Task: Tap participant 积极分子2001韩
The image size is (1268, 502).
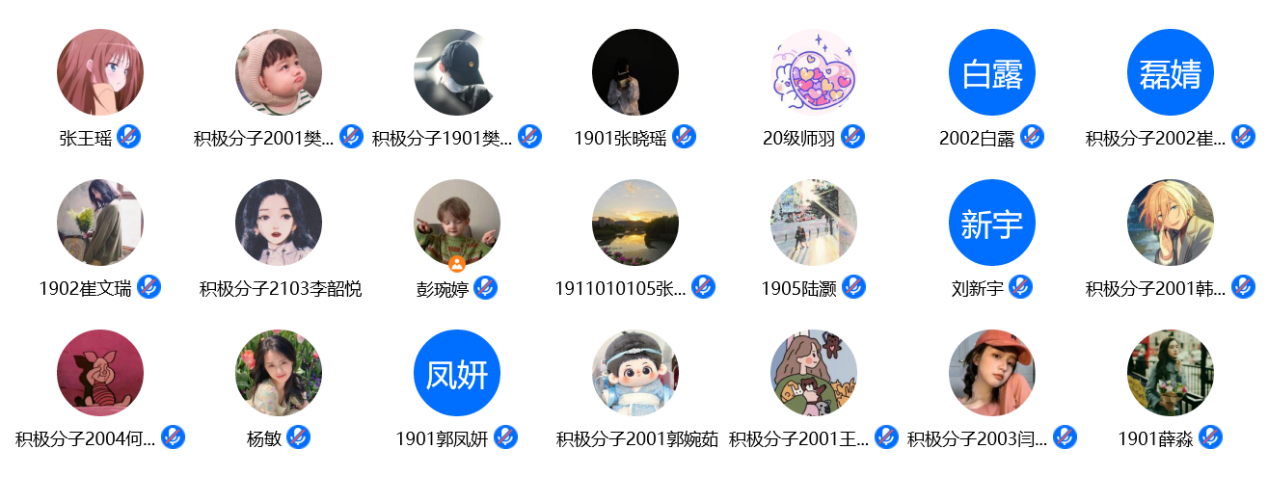Action: (1170, 223)
